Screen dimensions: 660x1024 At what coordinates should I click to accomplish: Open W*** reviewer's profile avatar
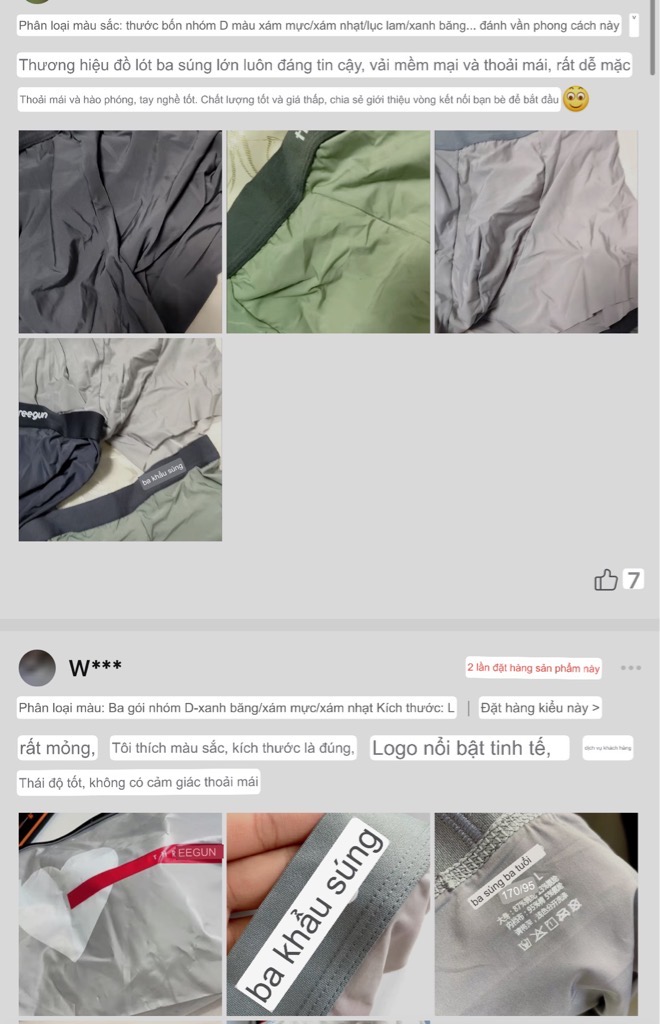[38, 668]
